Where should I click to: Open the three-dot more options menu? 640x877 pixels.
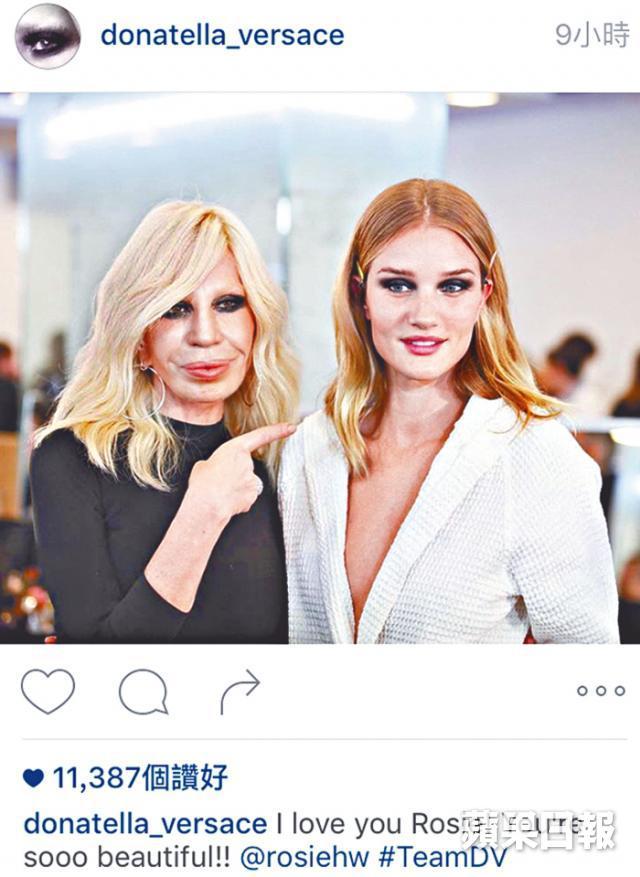pyautogui.click(x=600, y=691)
